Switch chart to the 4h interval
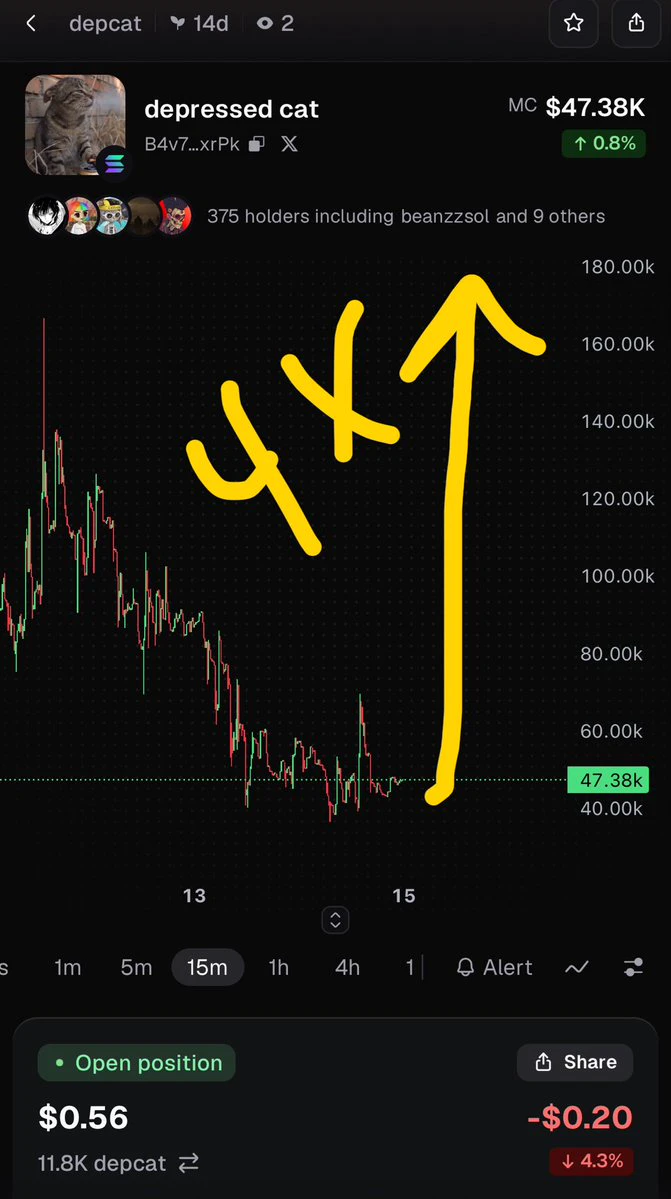 pyautogui.click(x=347, y=968)
